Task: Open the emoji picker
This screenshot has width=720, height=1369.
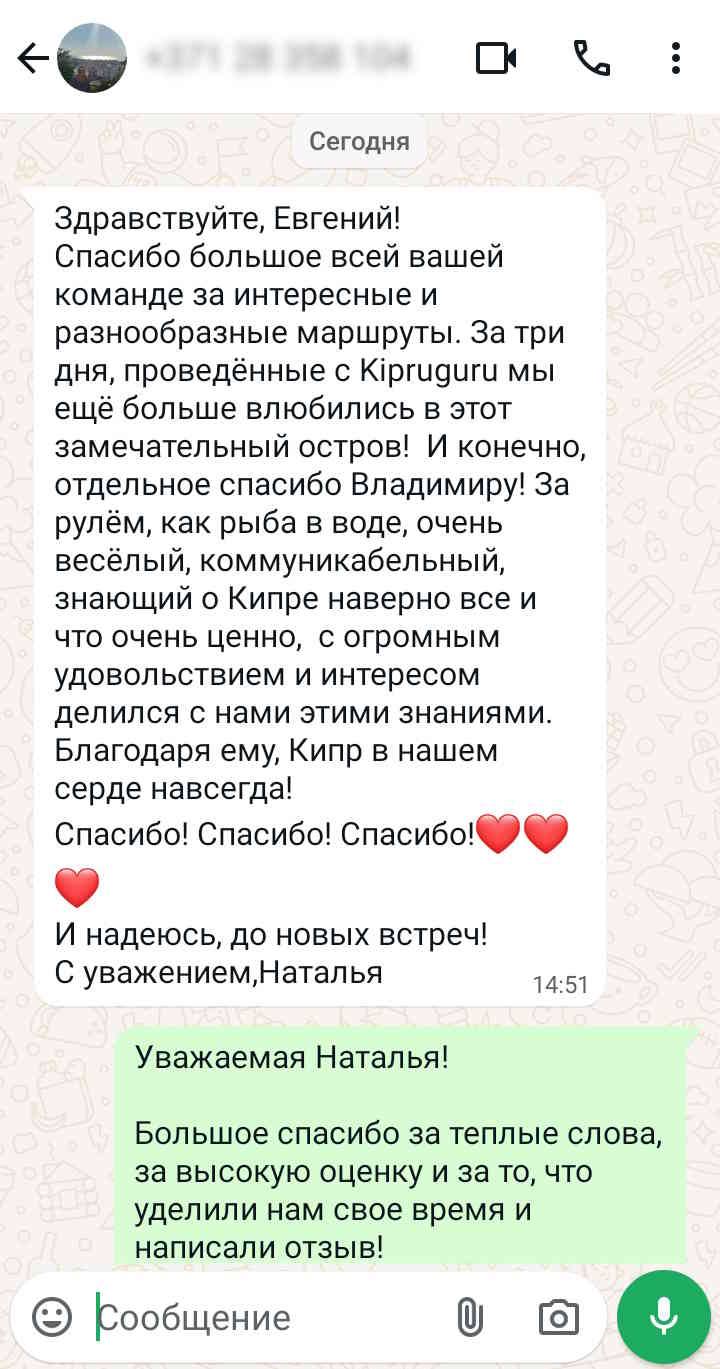Action: click(x=52, y=1317)
